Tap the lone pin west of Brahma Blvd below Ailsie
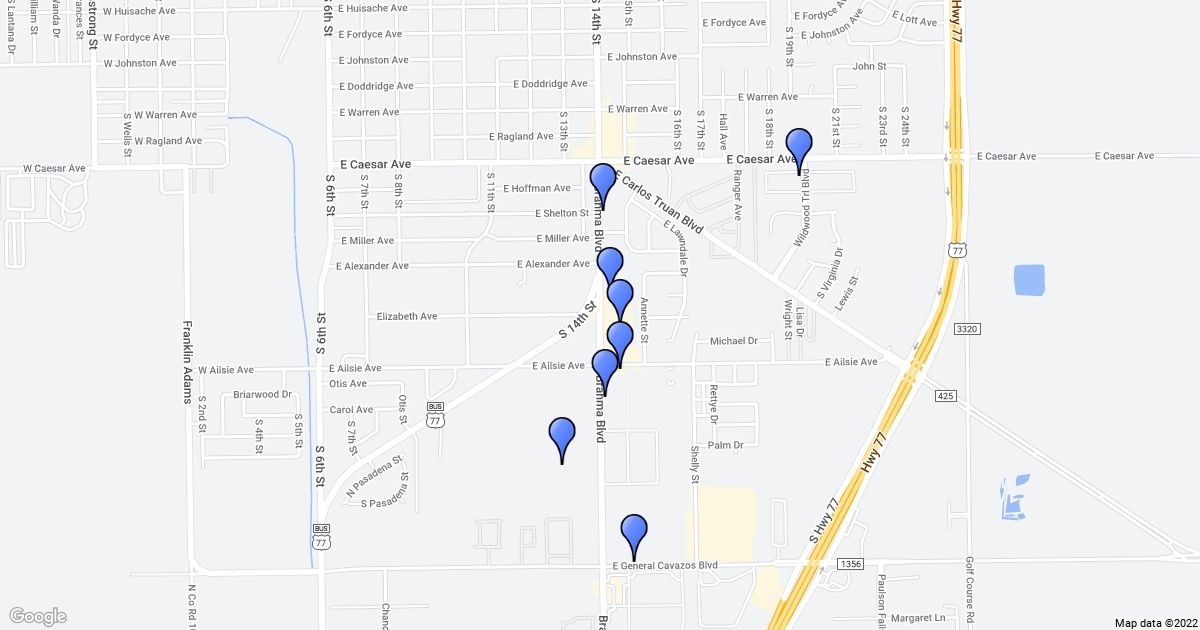Viewport: 1200px width, 630px height. click(563, 434)
